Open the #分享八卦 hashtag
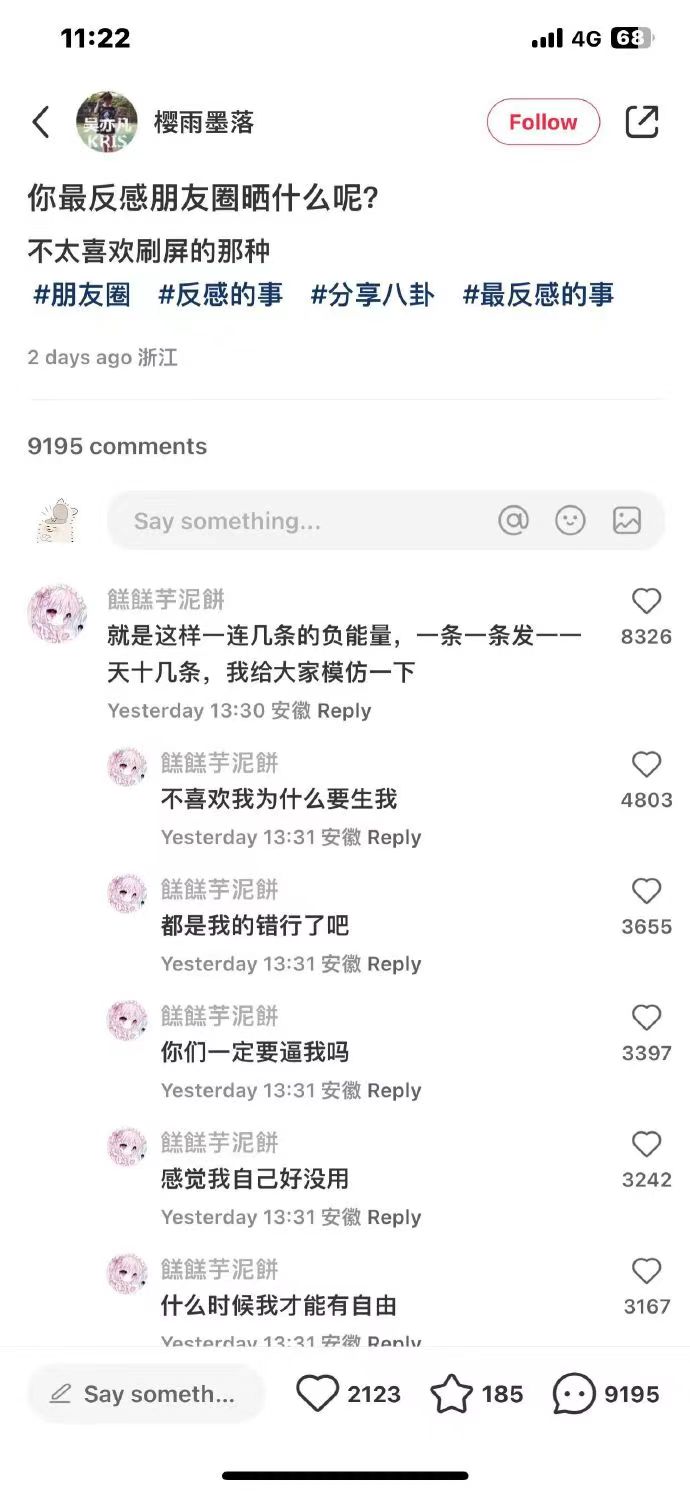 (373, 295)
